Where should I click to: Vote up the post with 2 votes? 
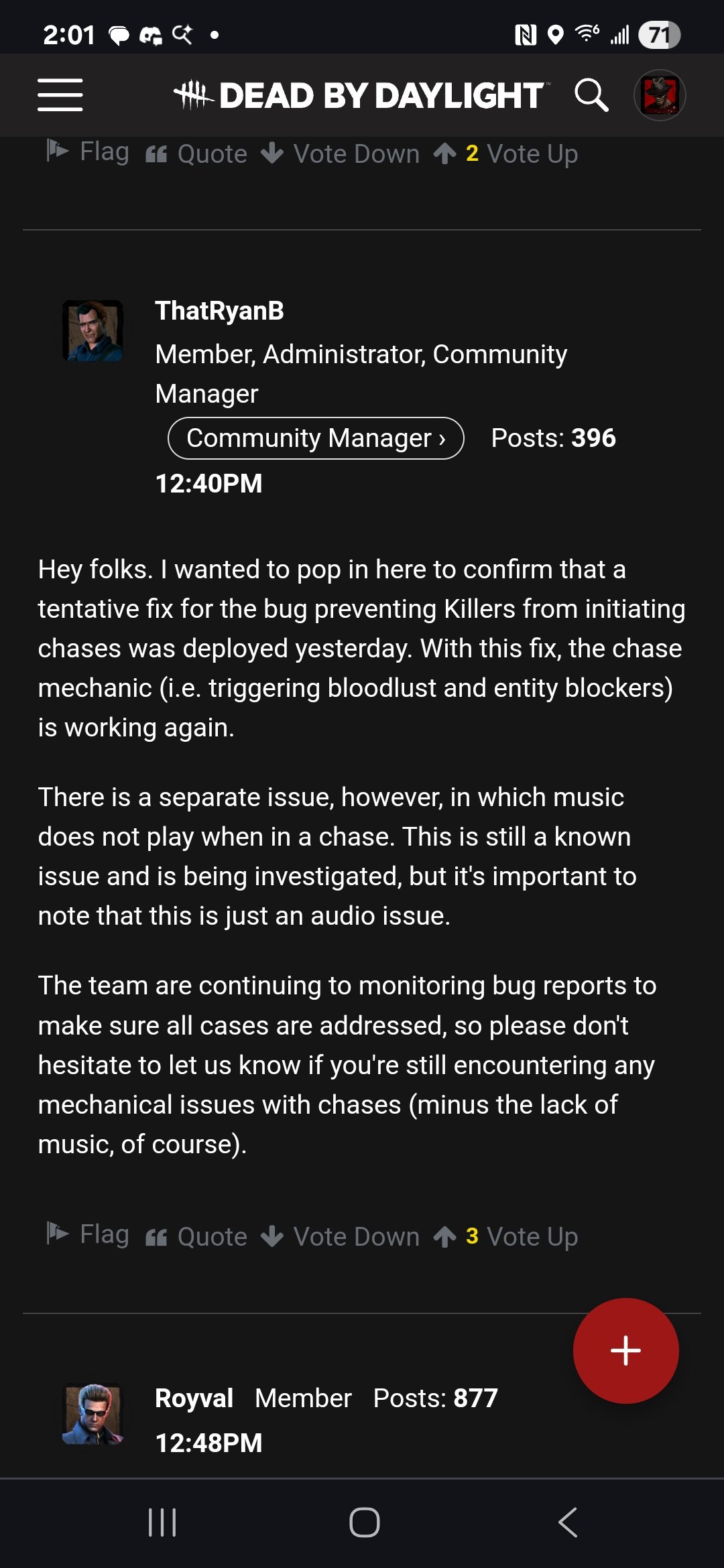(507, 154)
